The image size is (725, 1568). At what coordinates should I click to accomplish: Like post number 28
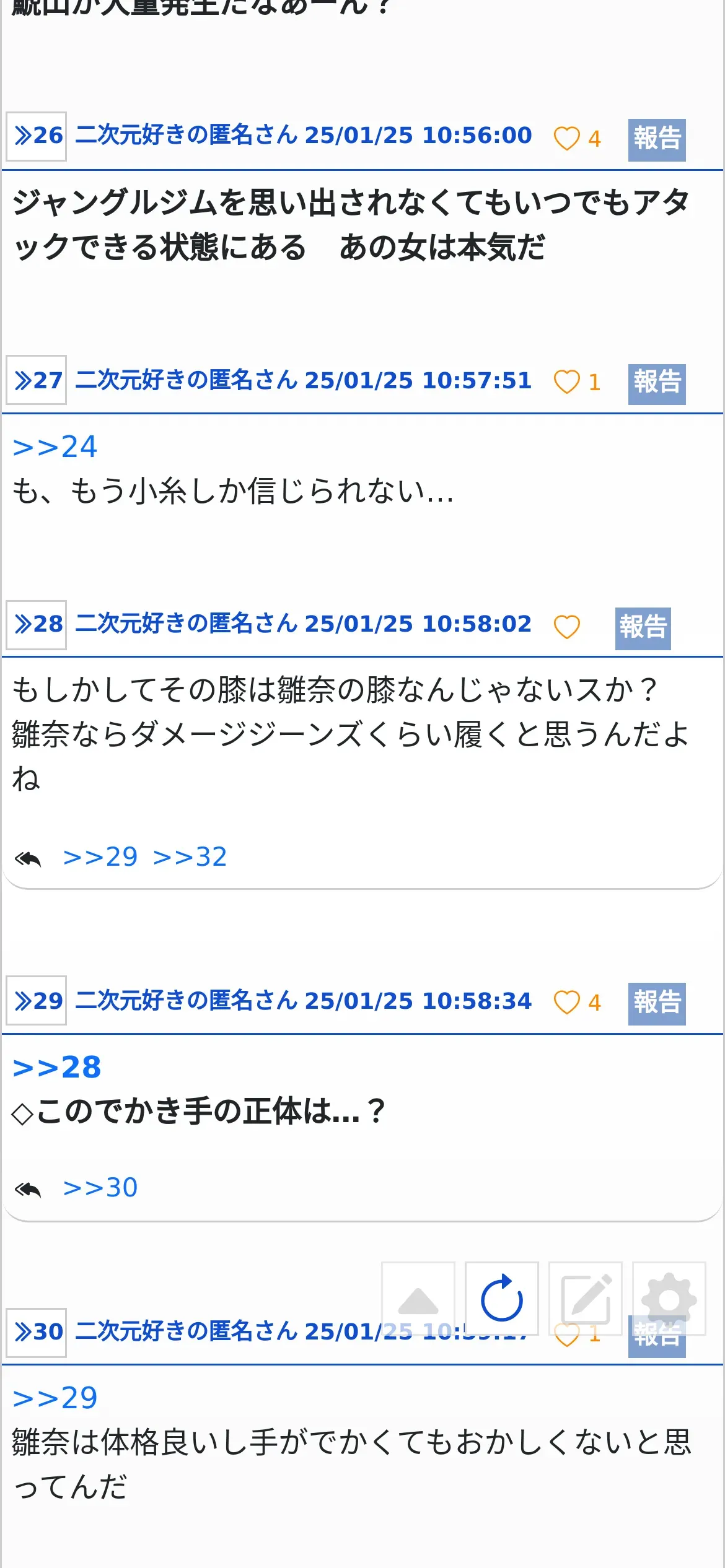tap(566, 627)
